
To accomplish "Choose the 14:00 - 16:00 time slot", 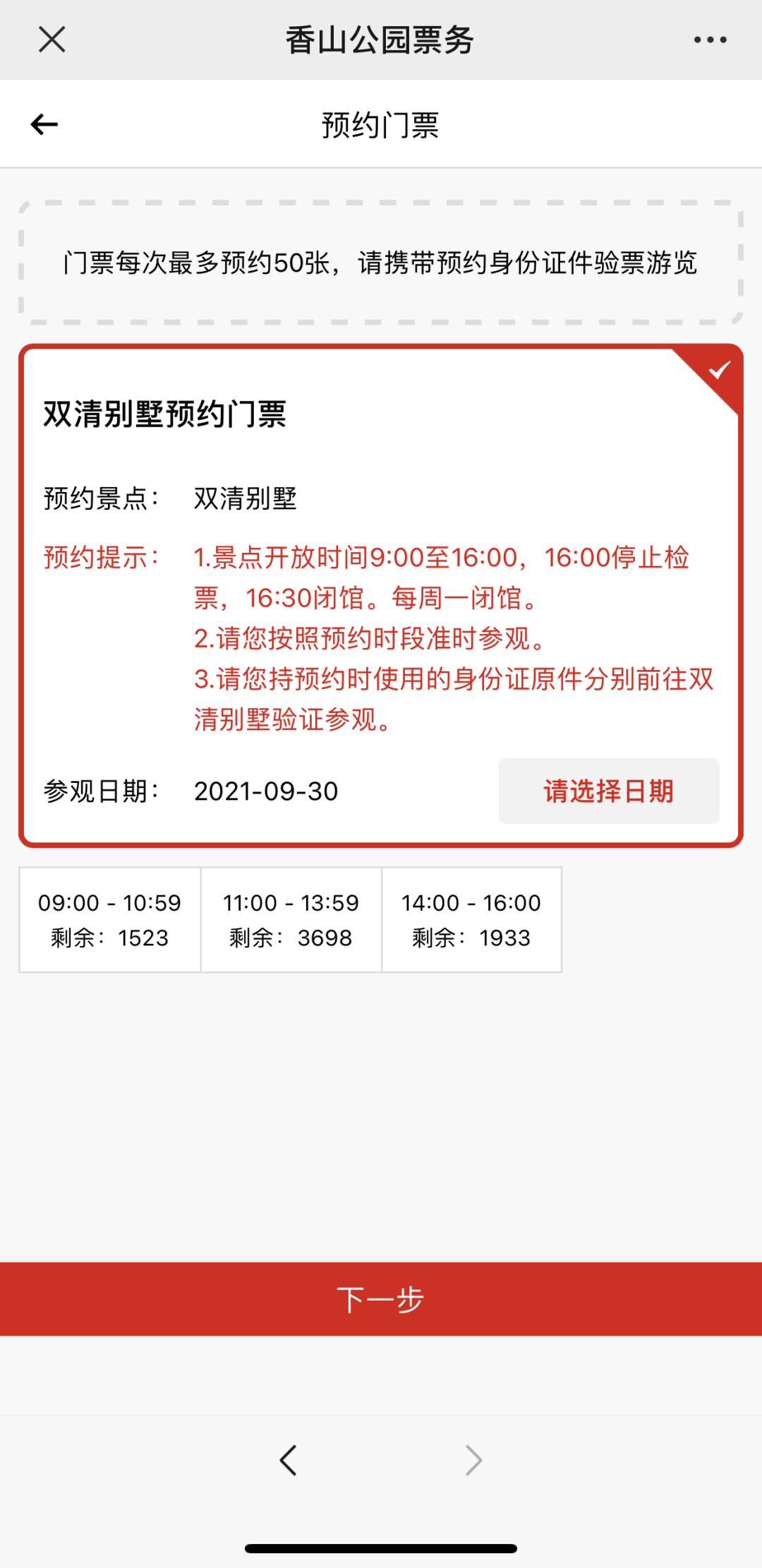I will (471, 920).
